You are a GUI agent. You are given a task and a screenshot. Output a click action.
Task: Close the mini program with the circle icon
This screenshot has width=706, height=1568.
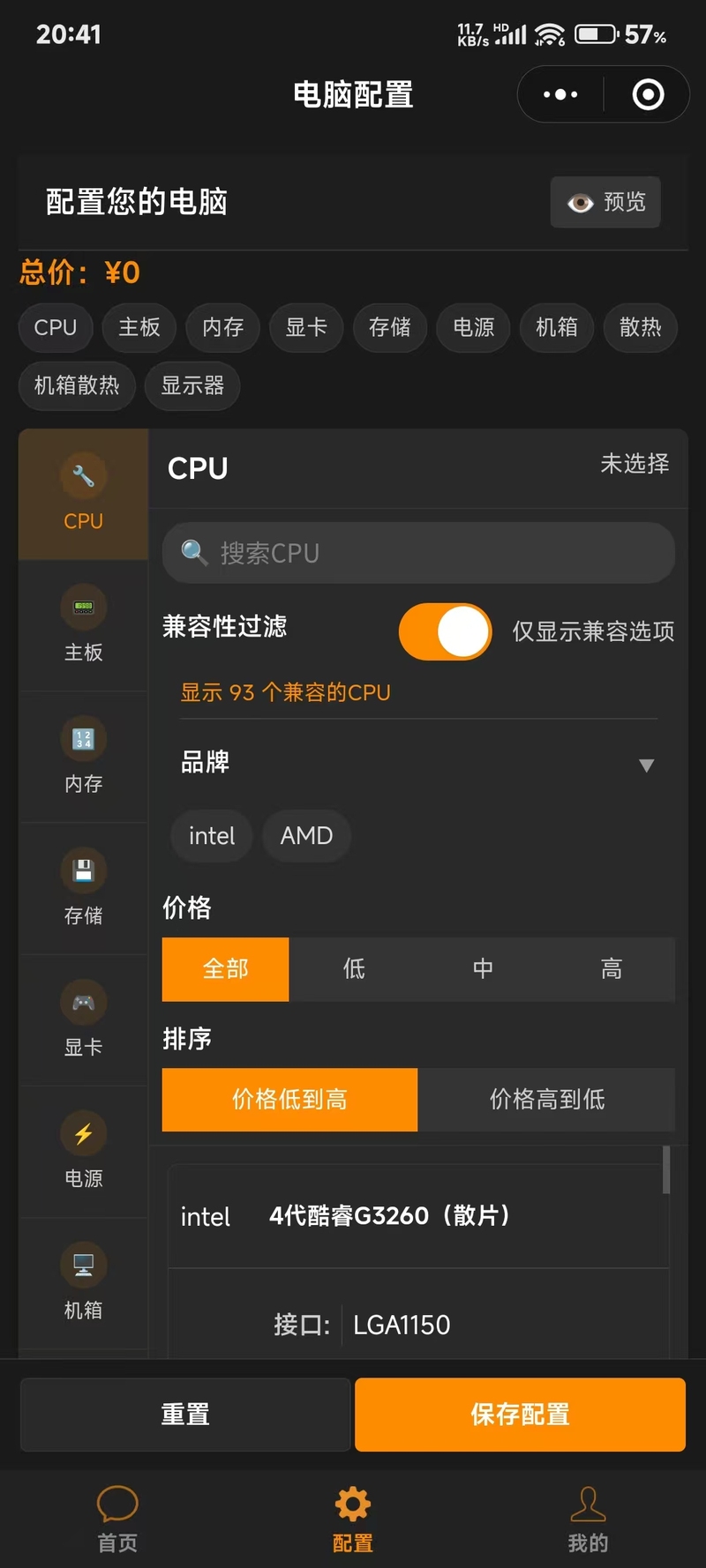[x=648, y=94]
